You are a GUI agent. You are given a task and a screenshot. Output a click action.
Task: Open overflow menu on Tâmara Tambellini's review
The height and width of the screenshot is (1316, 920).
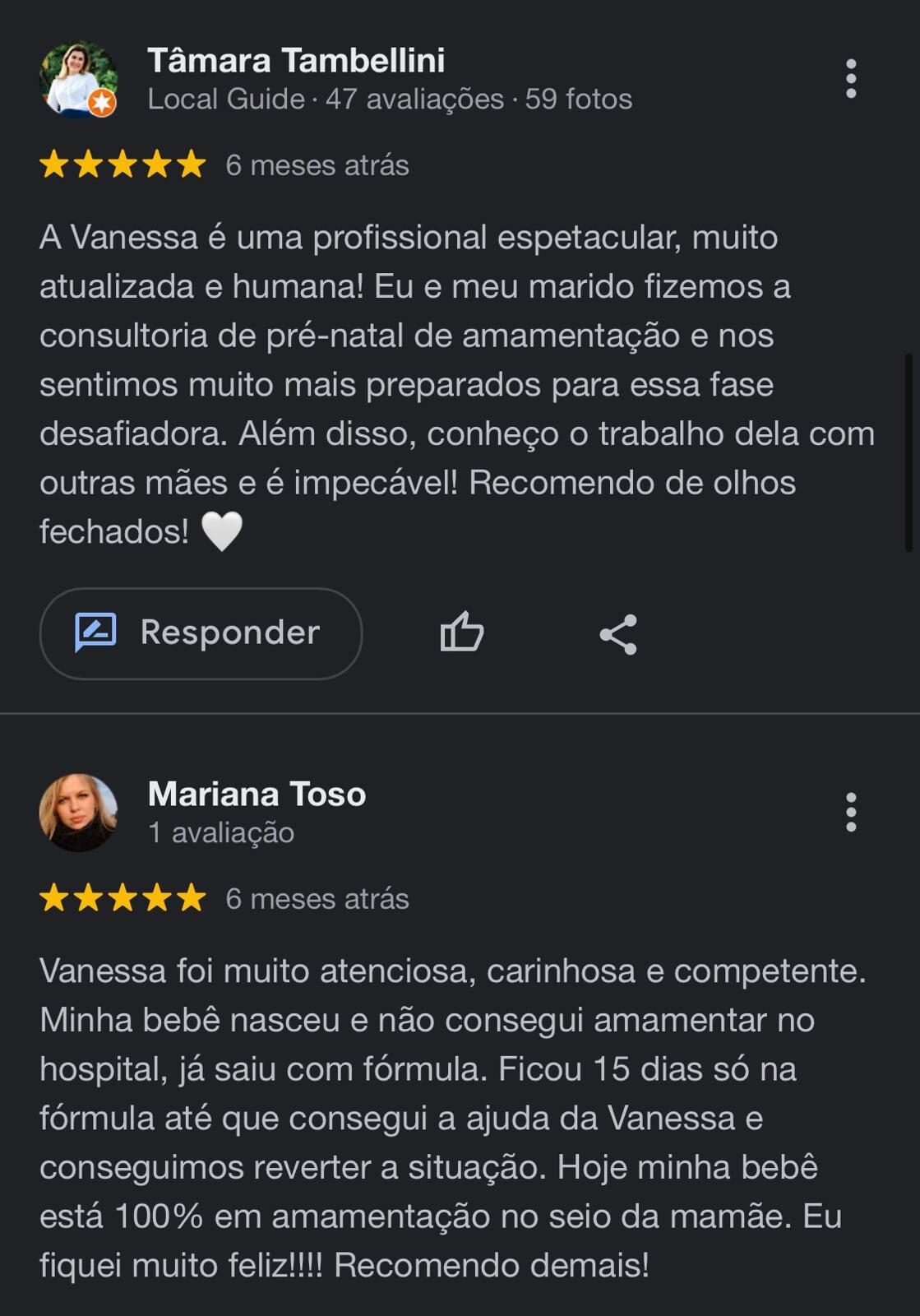click(851, 79)
